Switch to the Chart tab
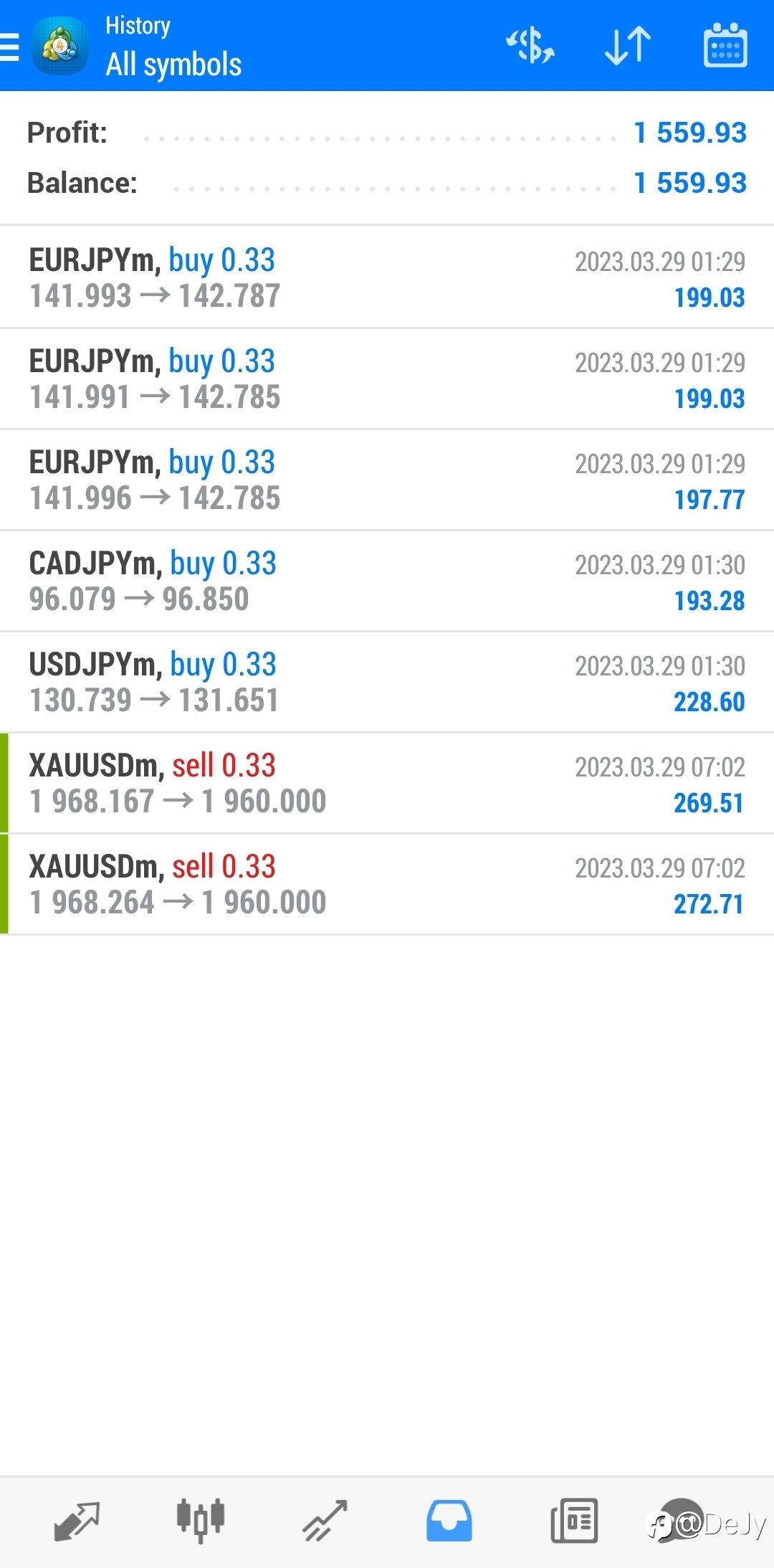 click(x=201, y=1521)
